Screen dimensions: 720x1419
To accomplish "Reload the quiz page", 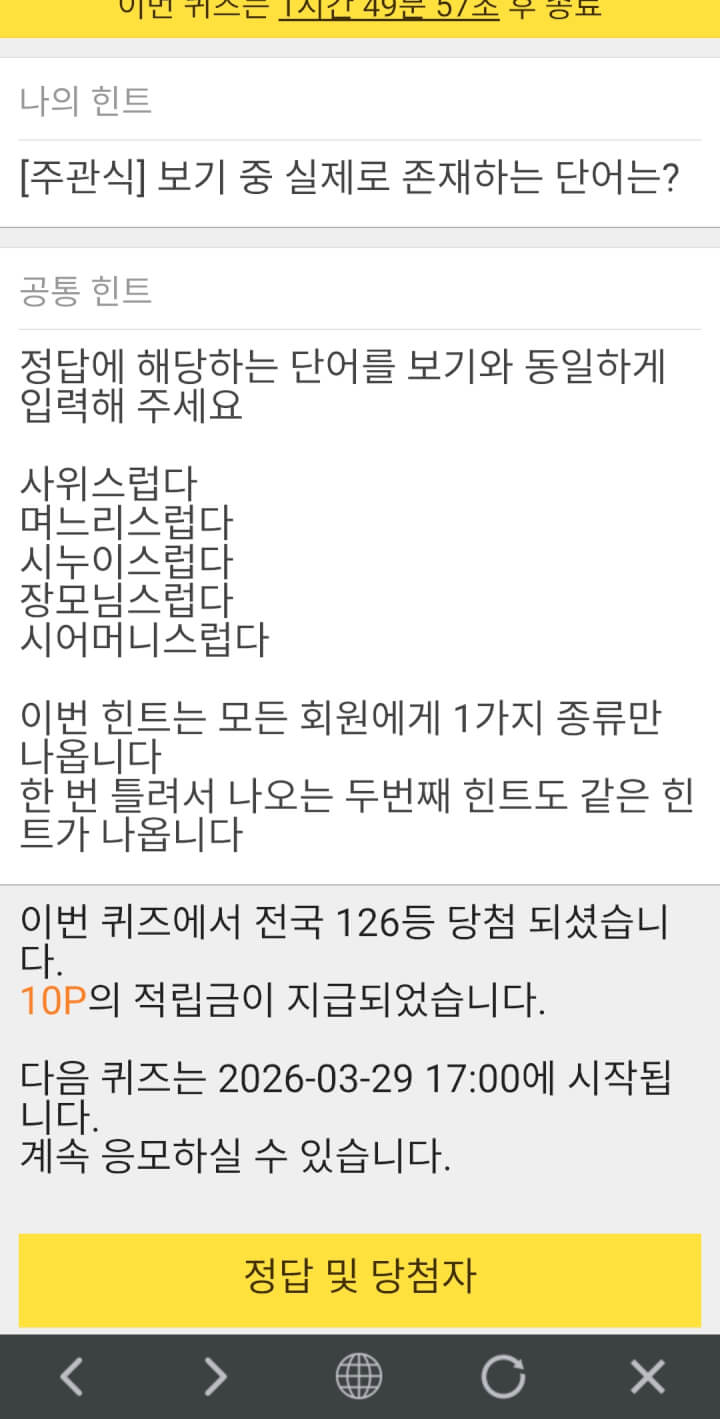I will click(x=503, y=1377).
